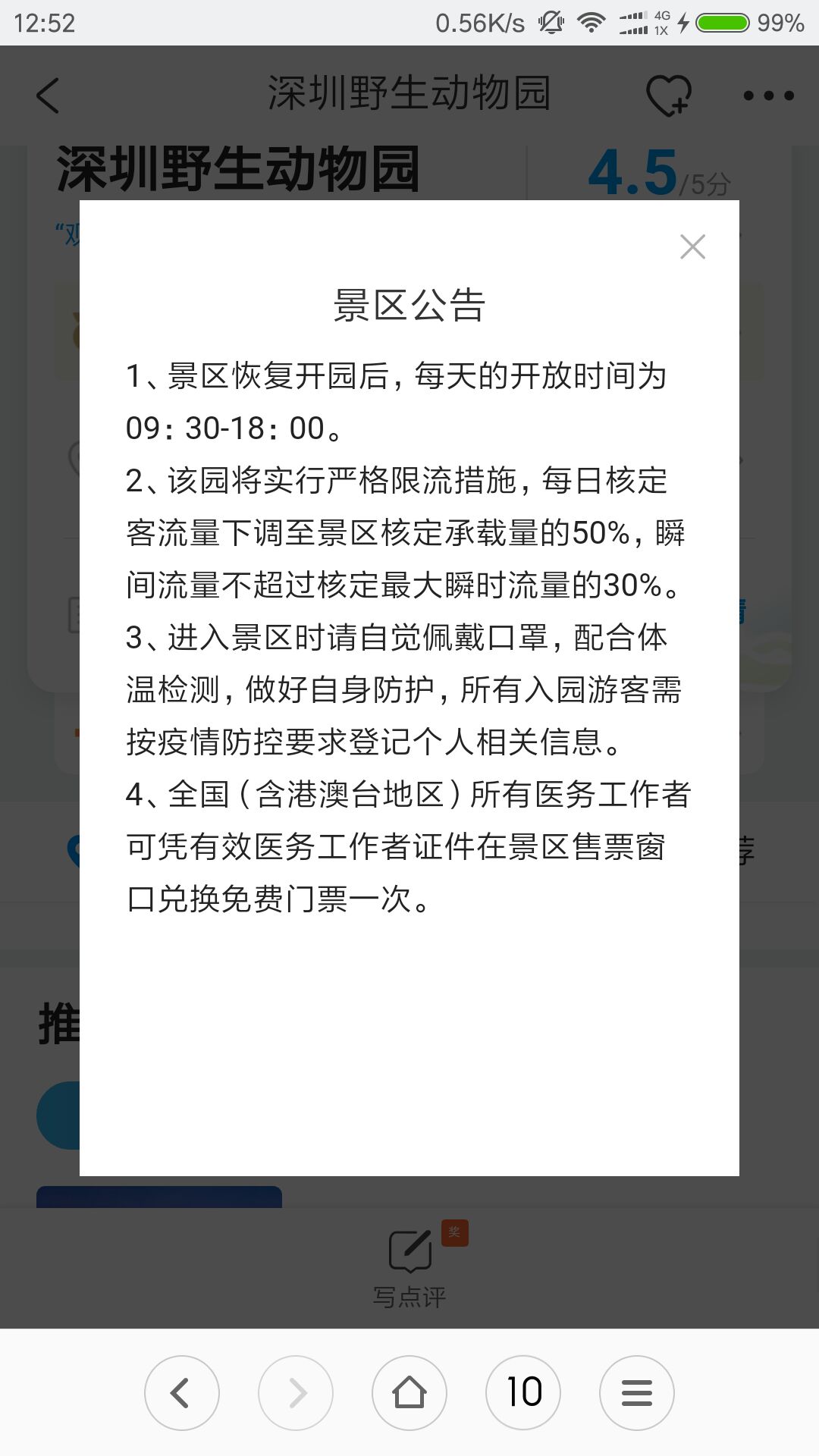Open the browser hamburger menu
The image size is (819, 1456).
click(637, 1392)
